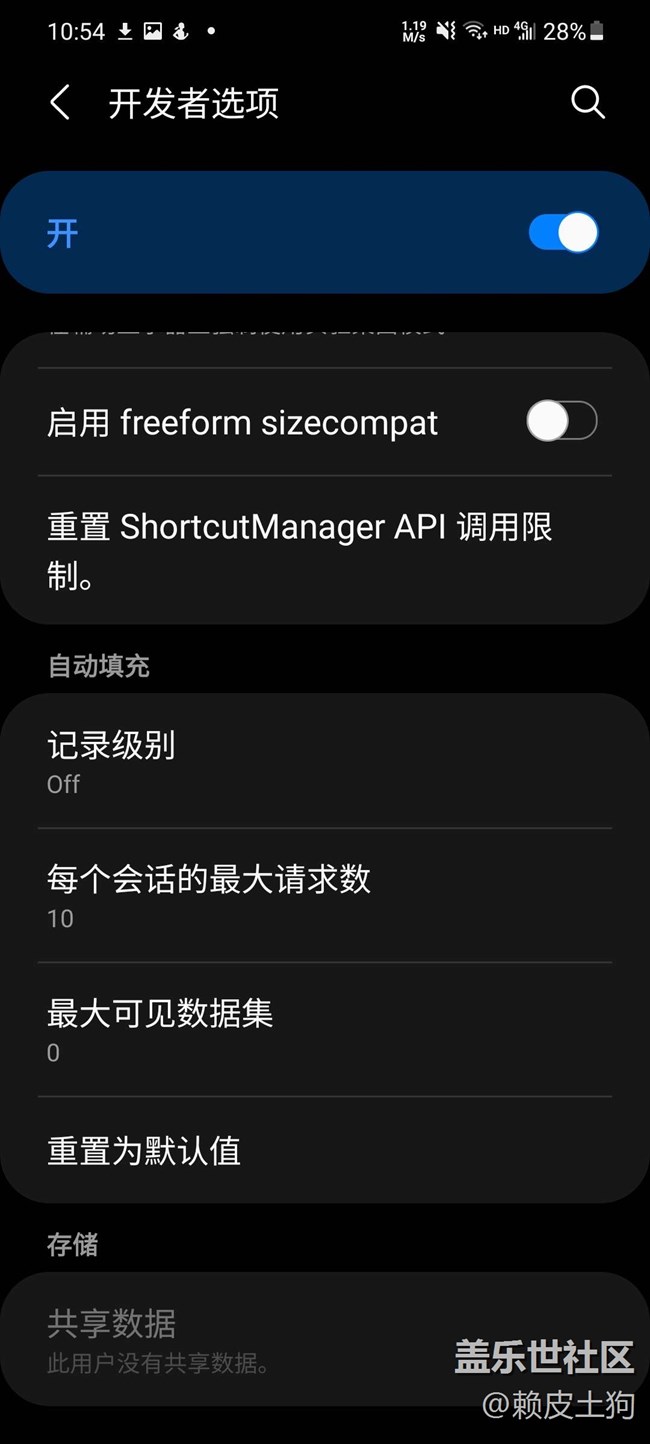
Task: Turn off the developer options master switch
Action: (x=562, y=233)
